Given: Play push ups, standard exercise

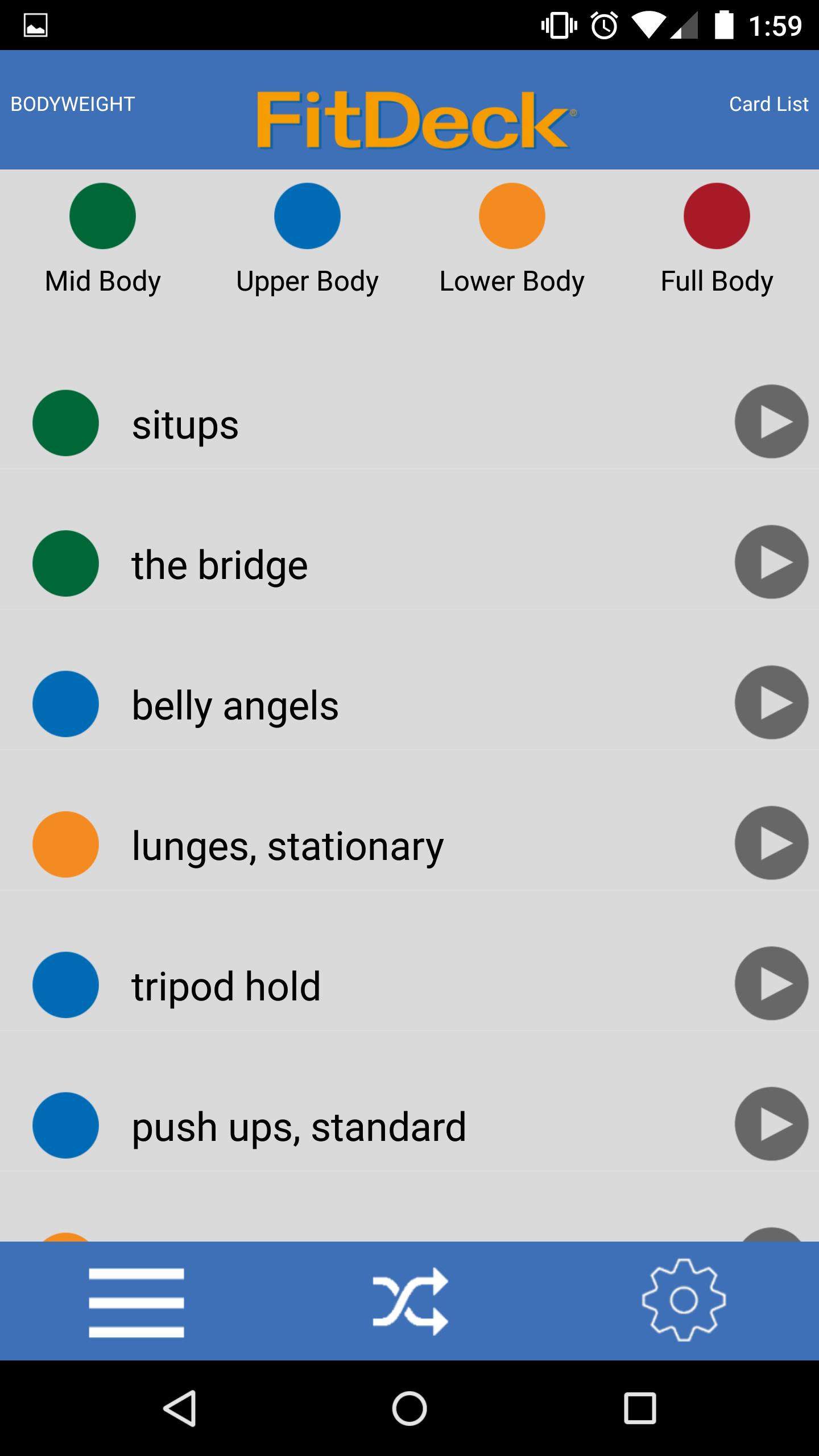Looking at the screenshot, I should tap(771, 1124).
